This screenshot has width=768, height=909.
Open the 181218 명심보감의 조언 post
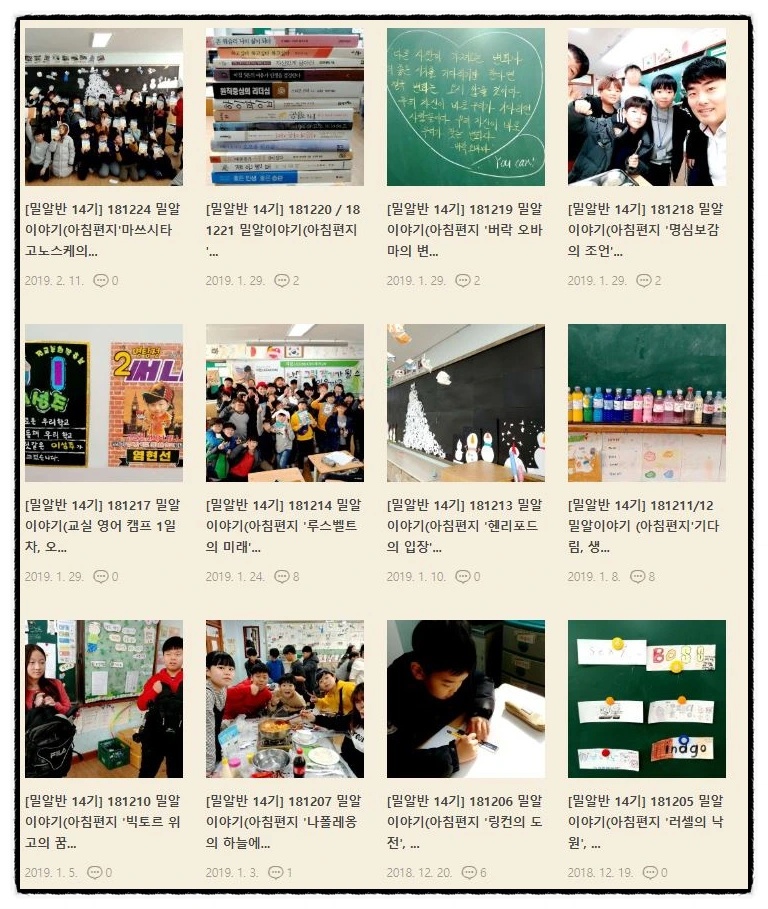coord(646,230)
